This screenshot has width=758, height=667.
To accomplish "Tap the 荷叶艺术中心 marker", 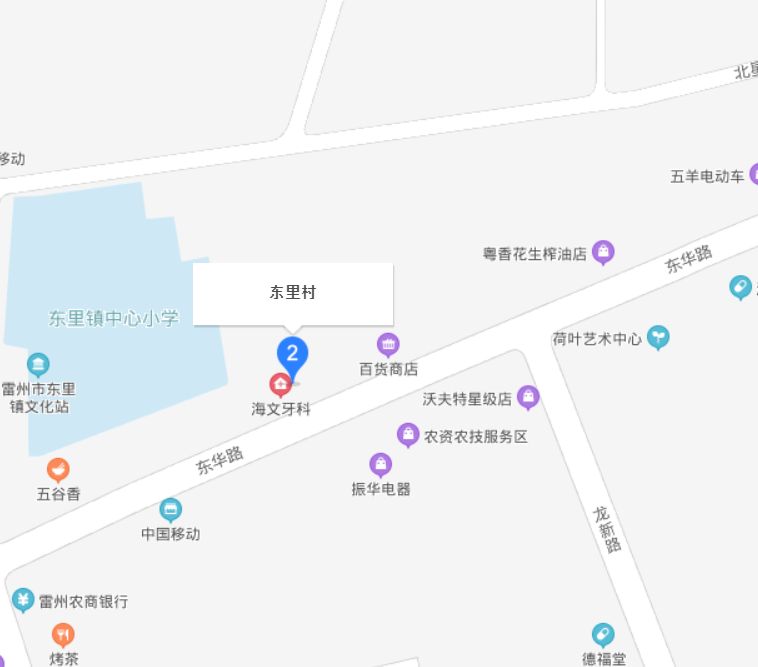I will [x=658, y=338].
